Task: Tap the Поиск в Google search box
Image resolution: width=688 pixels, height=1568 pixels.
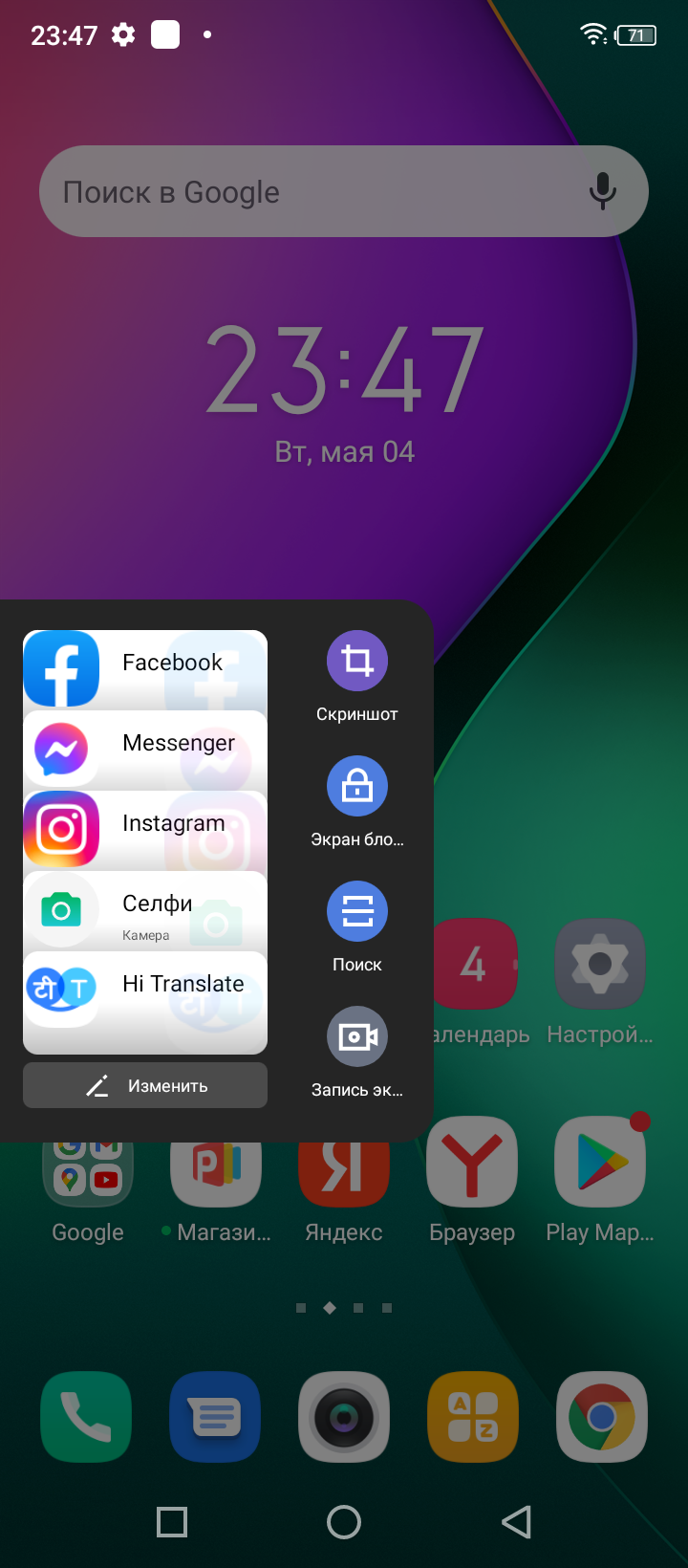Action: pos(306,191)
